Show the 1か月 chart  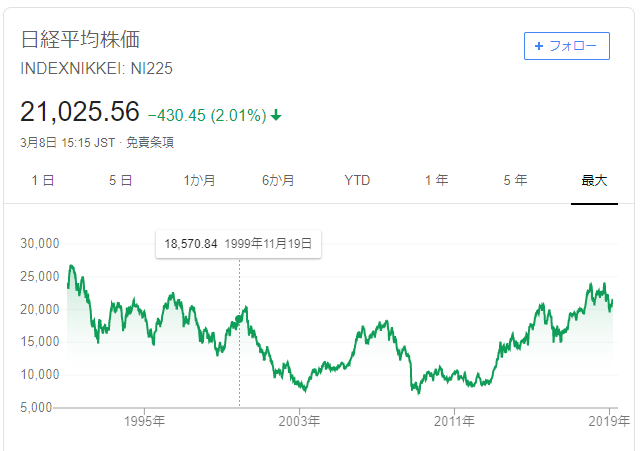click(x=199, y=181)
